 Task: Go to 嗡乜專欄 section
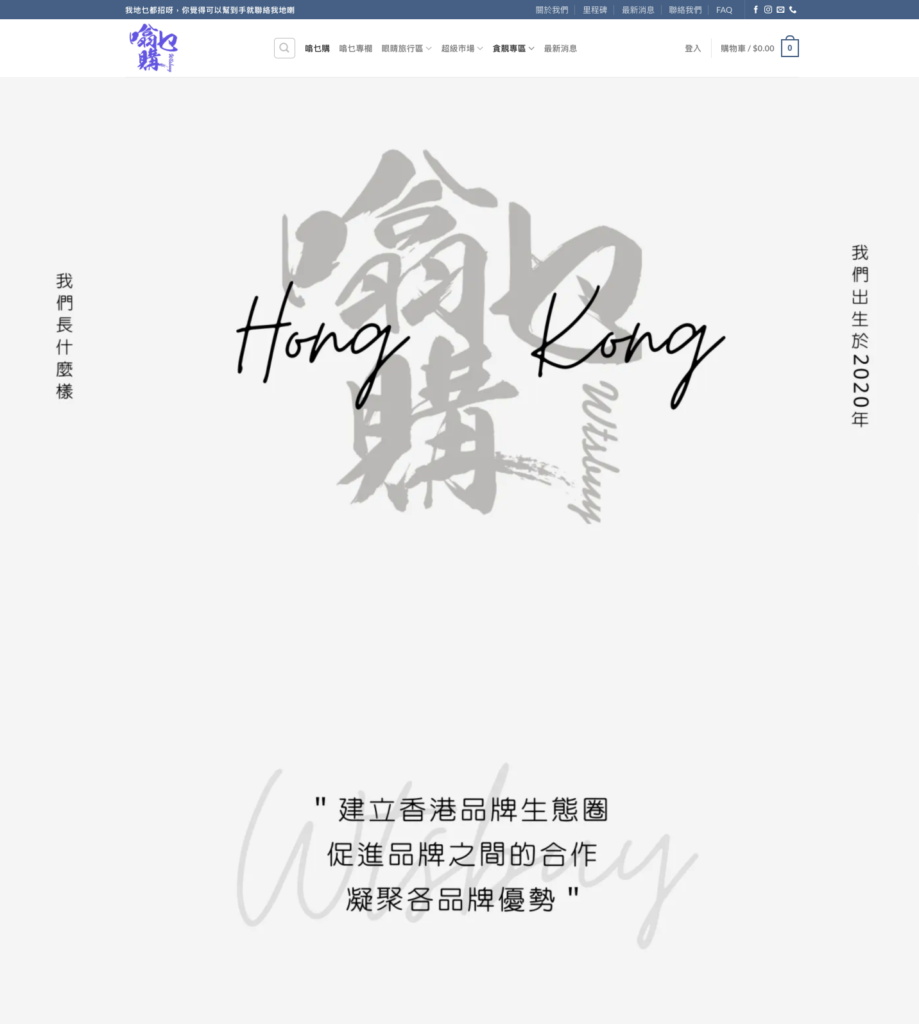(355, 48)
